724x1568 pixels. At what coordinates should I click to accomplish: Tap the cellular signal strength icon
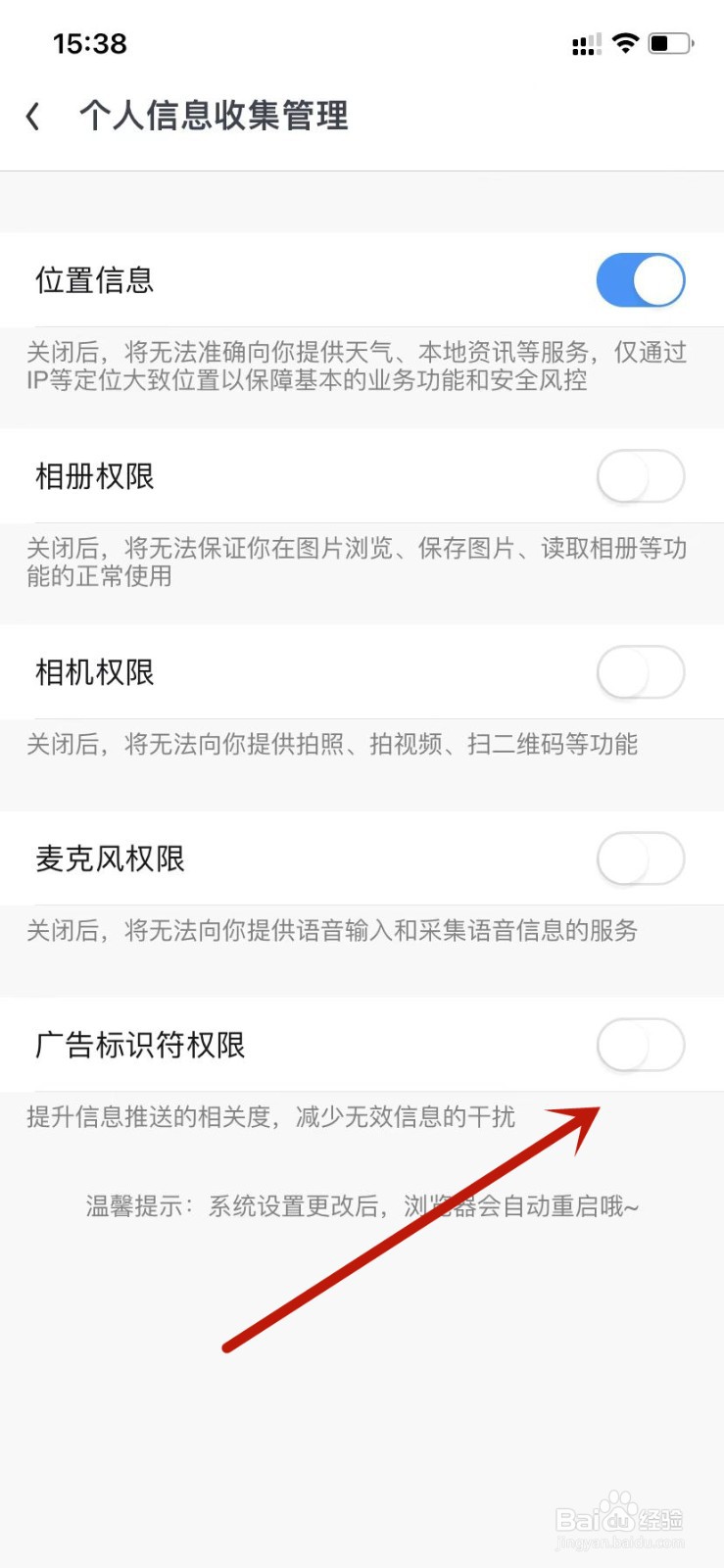[586, 43]
